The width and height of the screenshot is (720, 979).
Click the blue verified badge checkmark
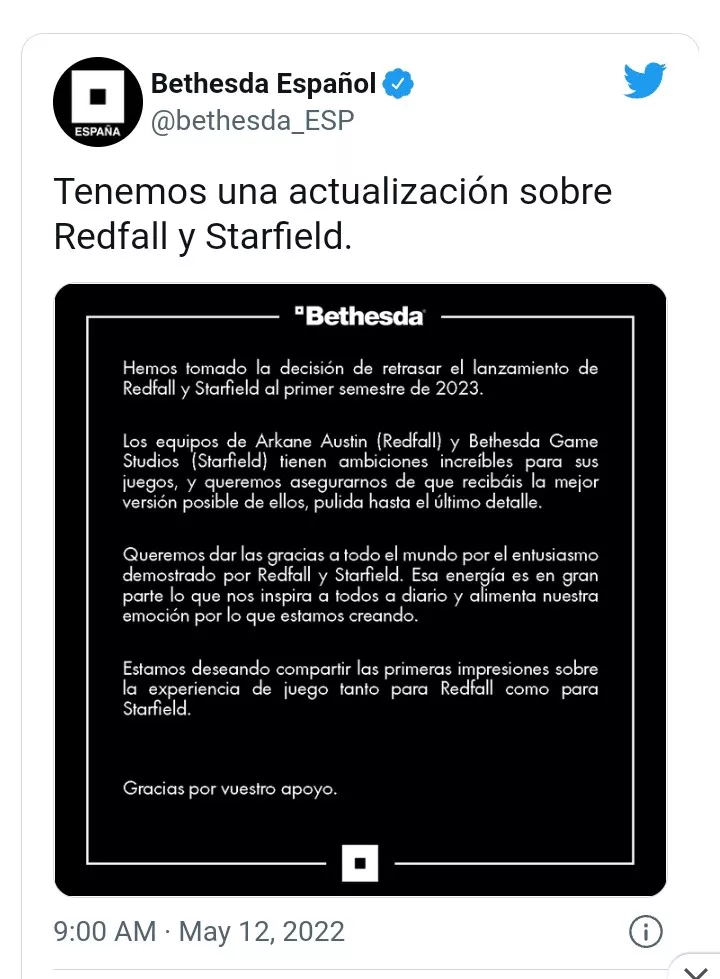[x=397, y=84]
